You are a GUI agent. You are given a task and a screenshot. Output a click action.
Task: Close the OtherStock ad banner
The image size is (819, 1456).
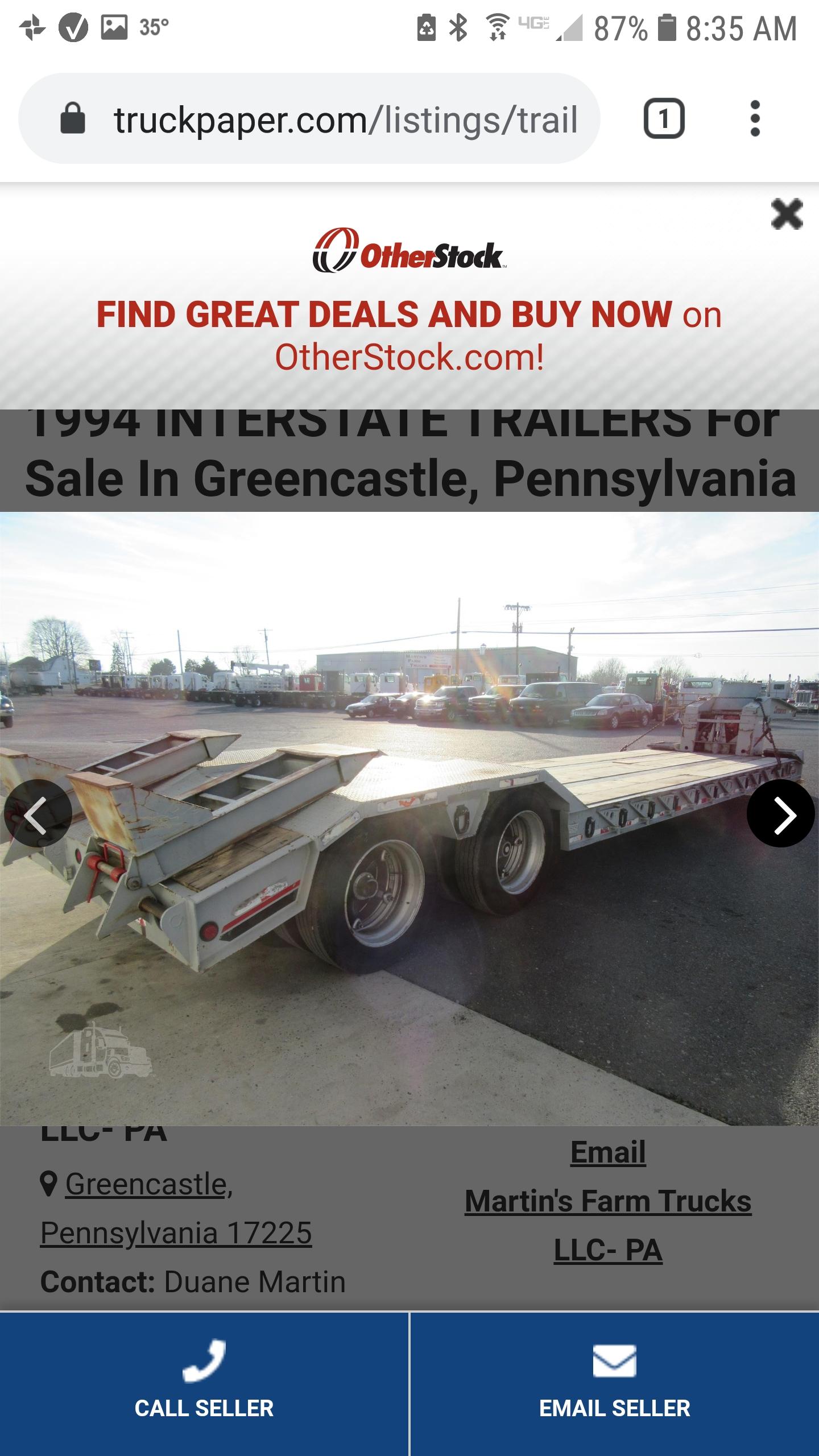(x=787, y=214)
